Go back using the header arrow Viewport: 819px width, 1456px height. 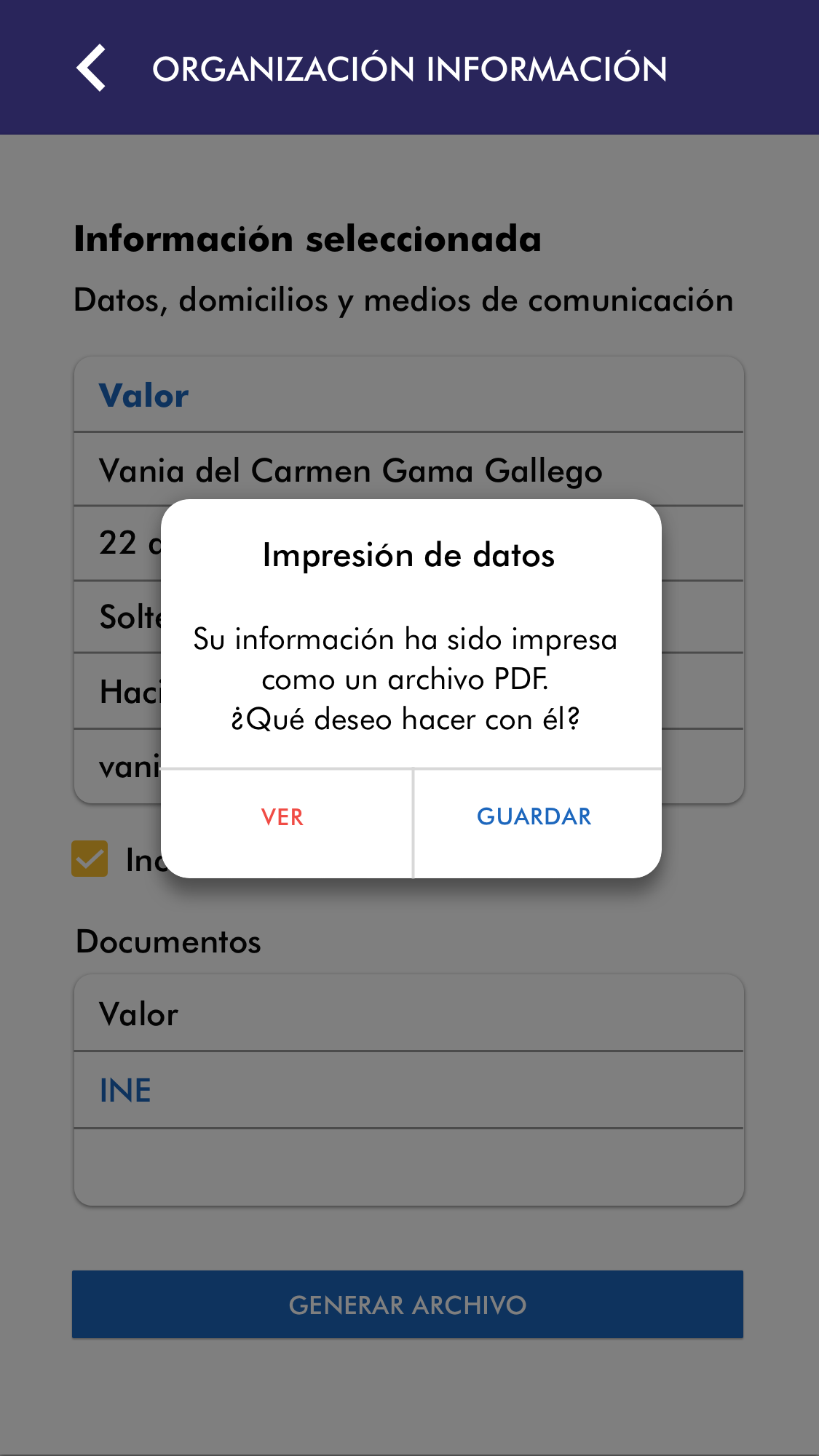[92, 68]
